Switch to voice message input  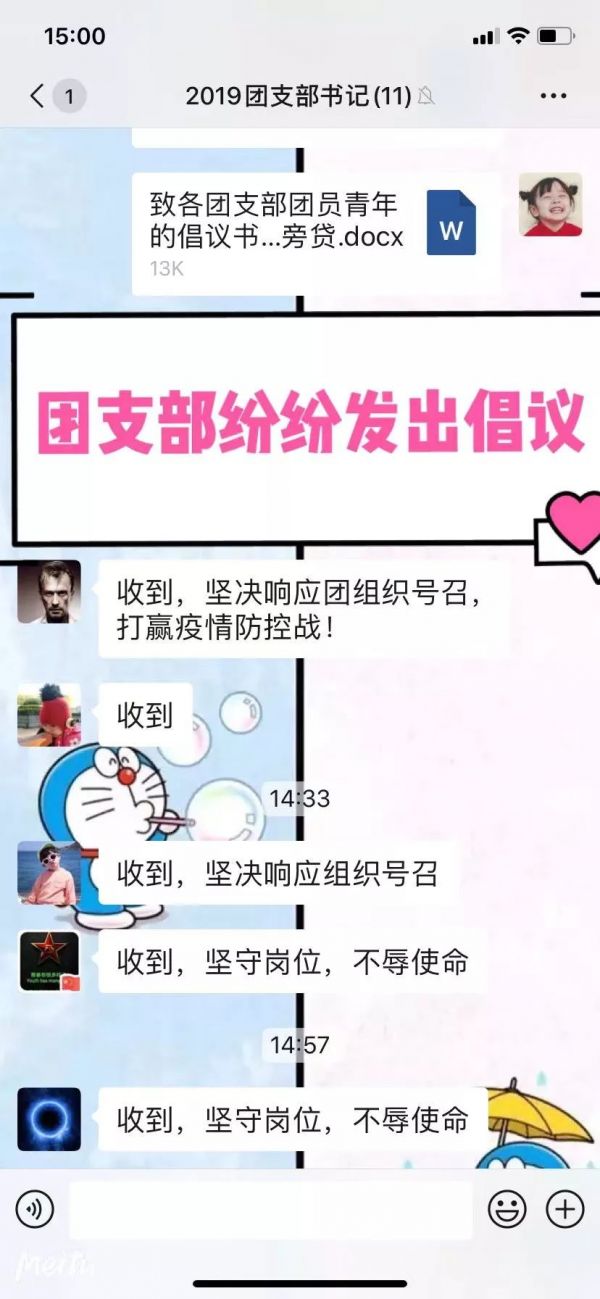(x=36, y=1210)
